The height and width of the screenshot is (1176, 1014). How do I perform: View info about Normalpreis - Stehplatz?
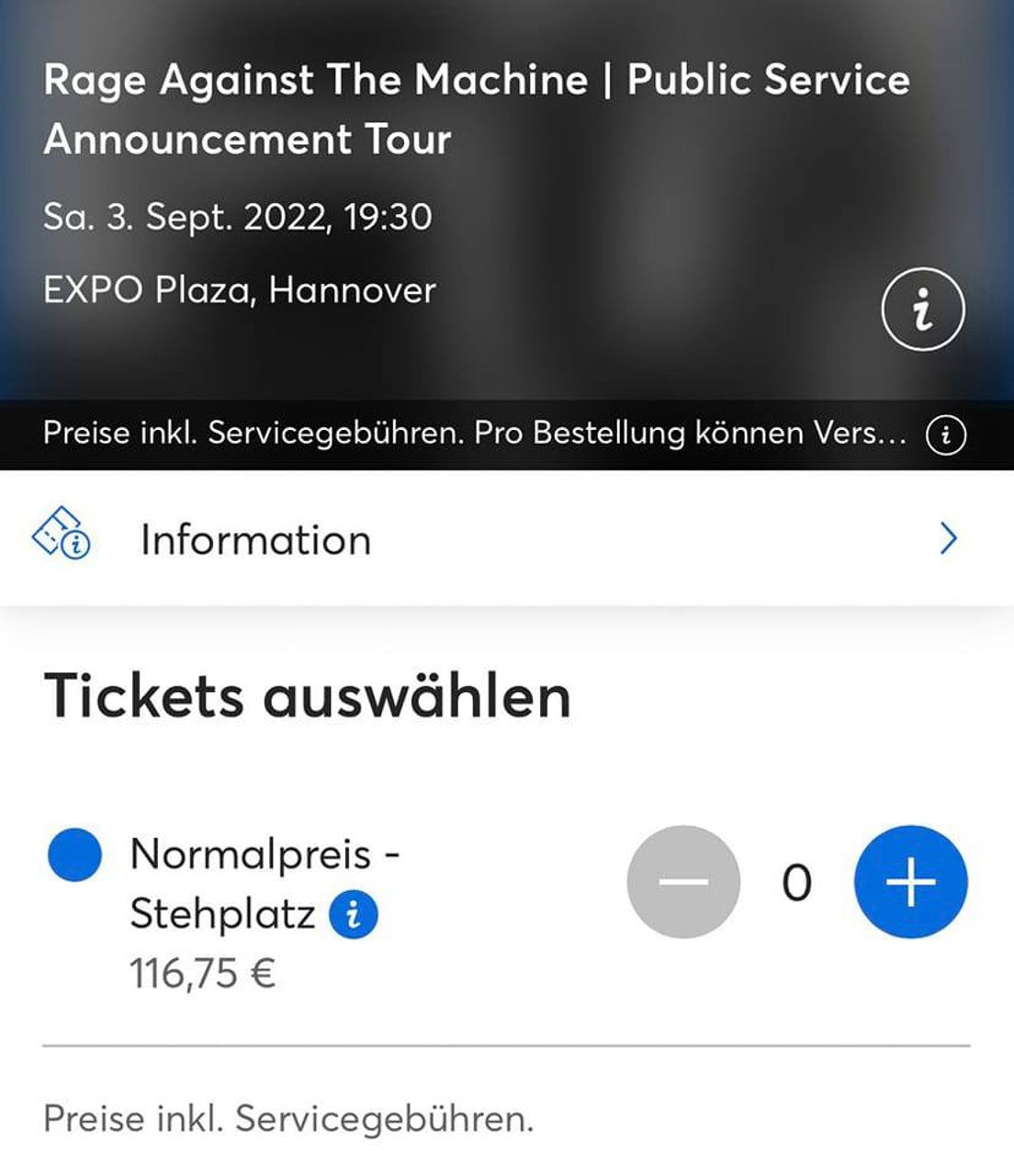pos(354,915)
